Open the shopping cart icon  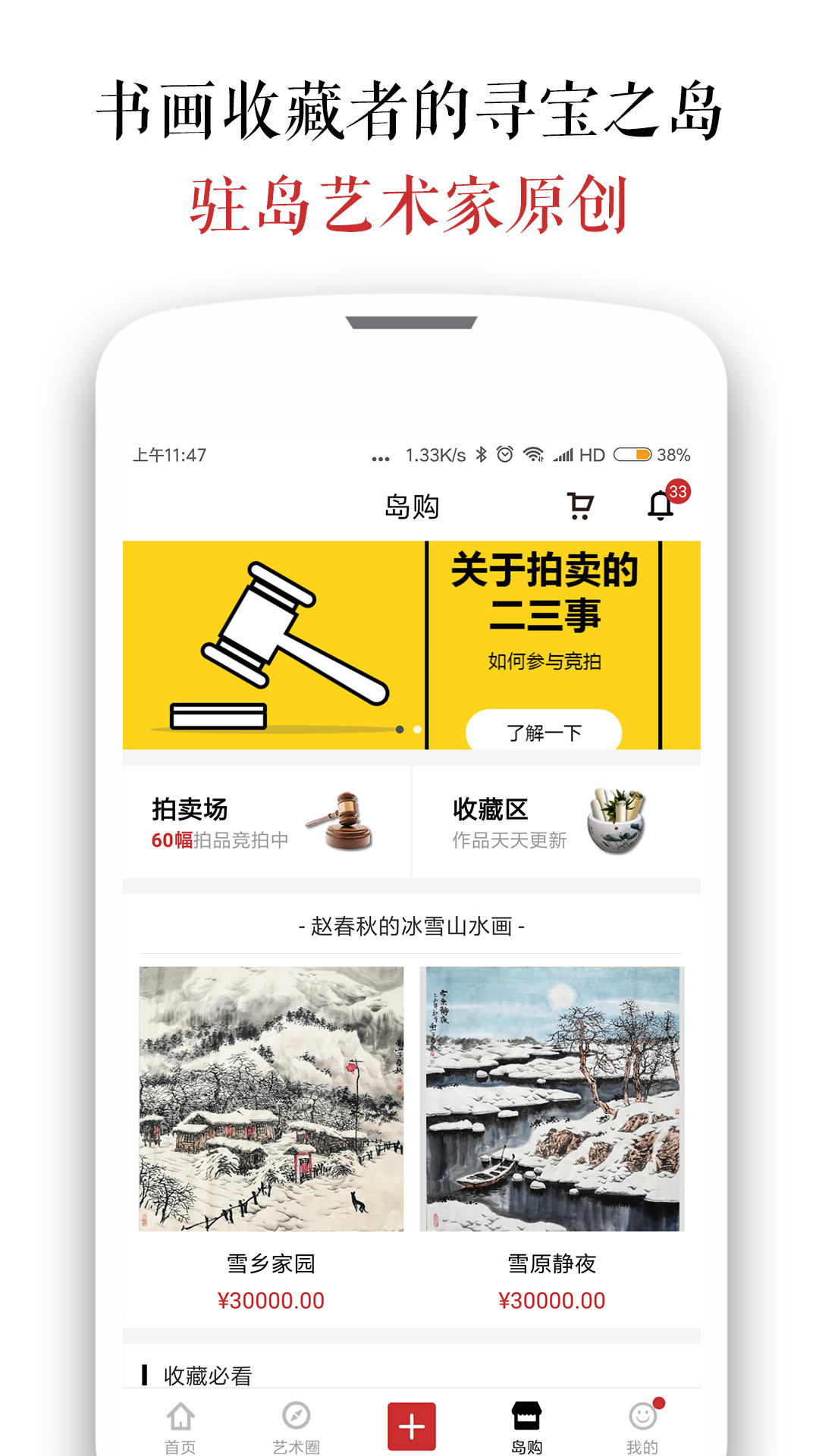pyautogui.click(x=580, y=504)
